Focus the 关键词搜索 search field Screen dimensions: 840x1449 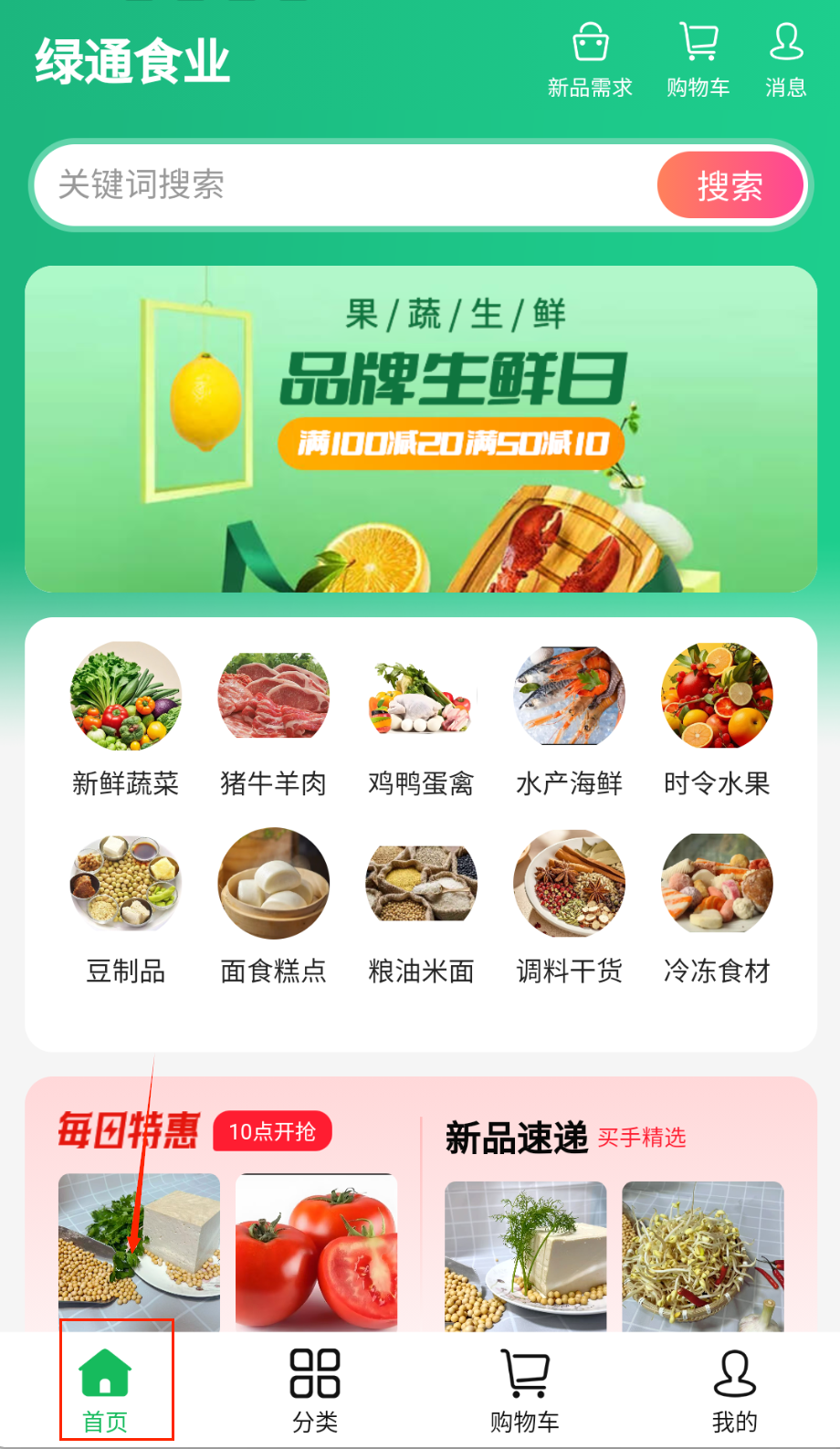pos(347,184)
